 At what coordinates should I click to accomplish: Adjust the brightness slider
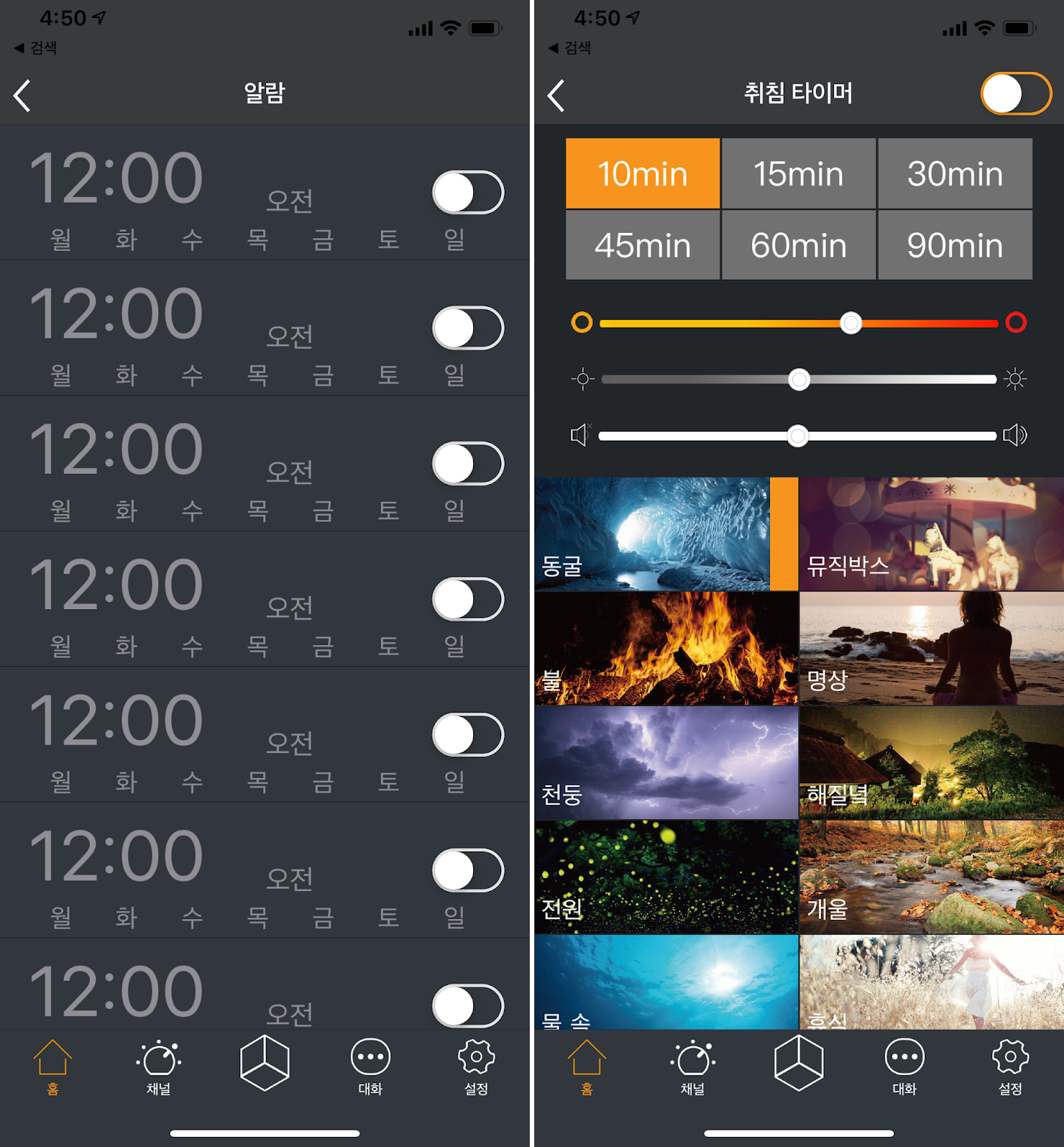[x=799, y=379]
